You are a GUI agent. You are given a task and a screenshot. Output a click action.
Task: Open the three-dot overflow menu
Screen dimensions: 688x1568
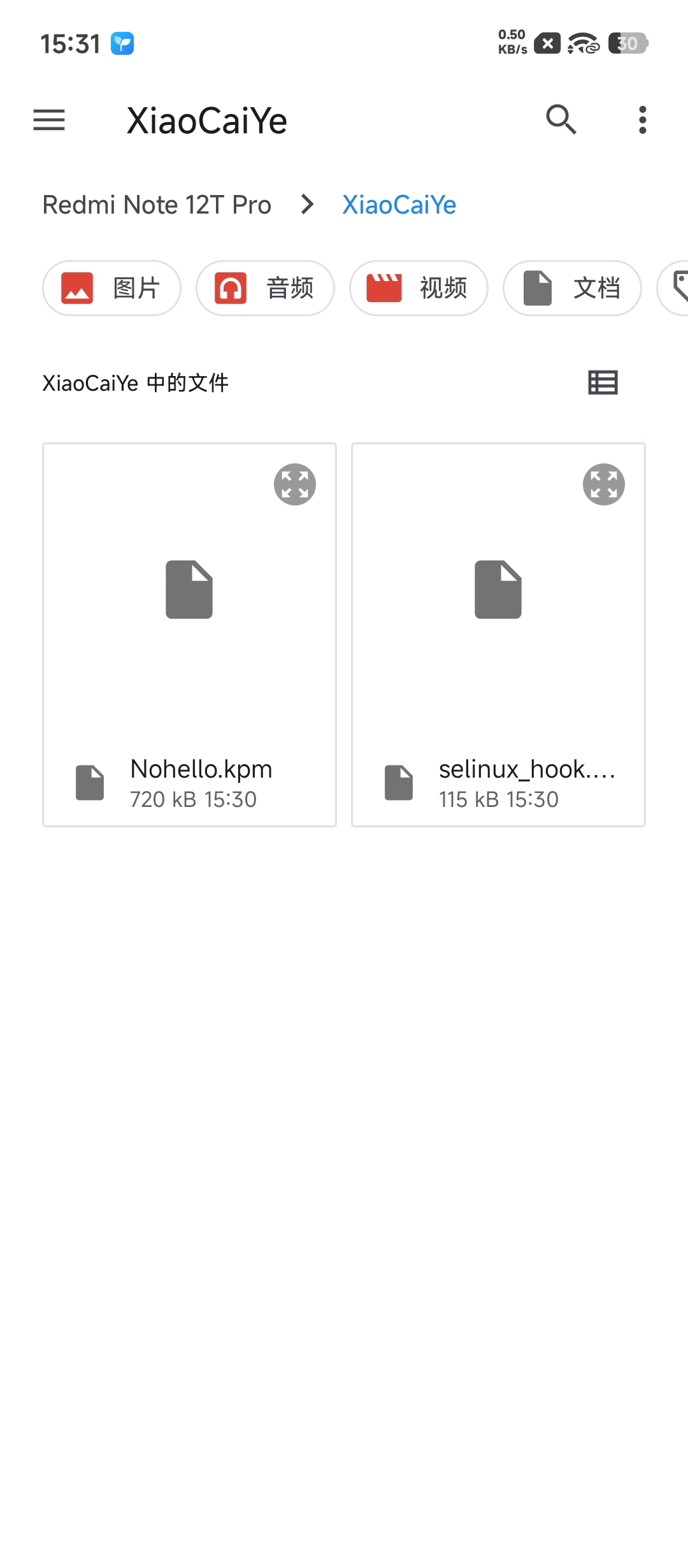[642, 120]
